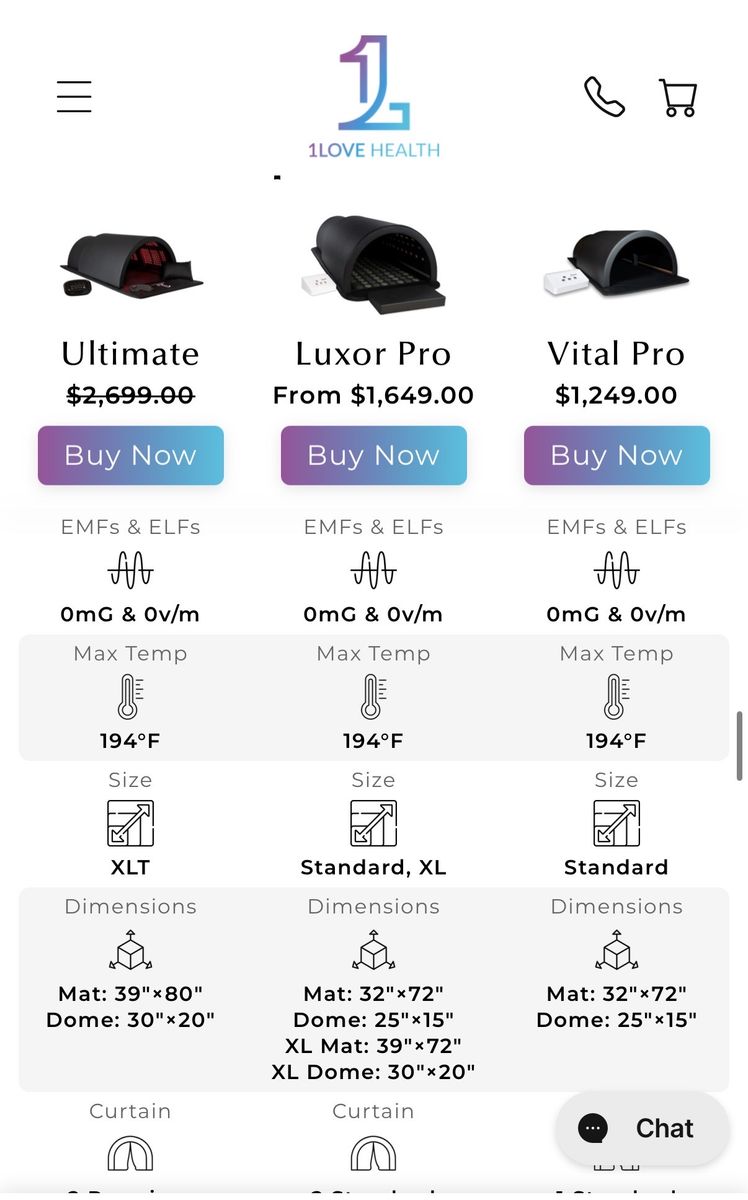Buy the Luxor Pro now

pos(374,455)
